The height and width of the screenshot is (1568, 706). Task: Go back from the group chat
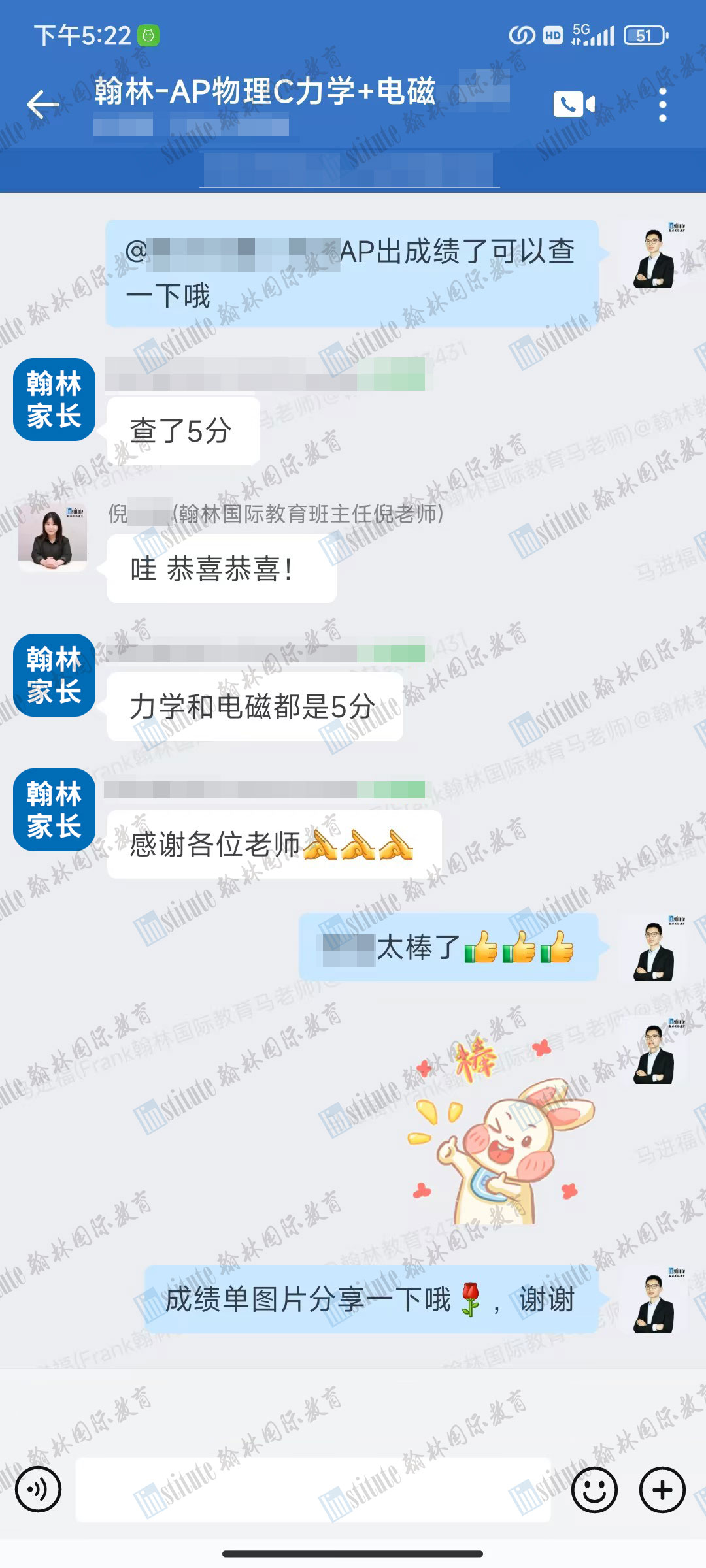[43, 105]
